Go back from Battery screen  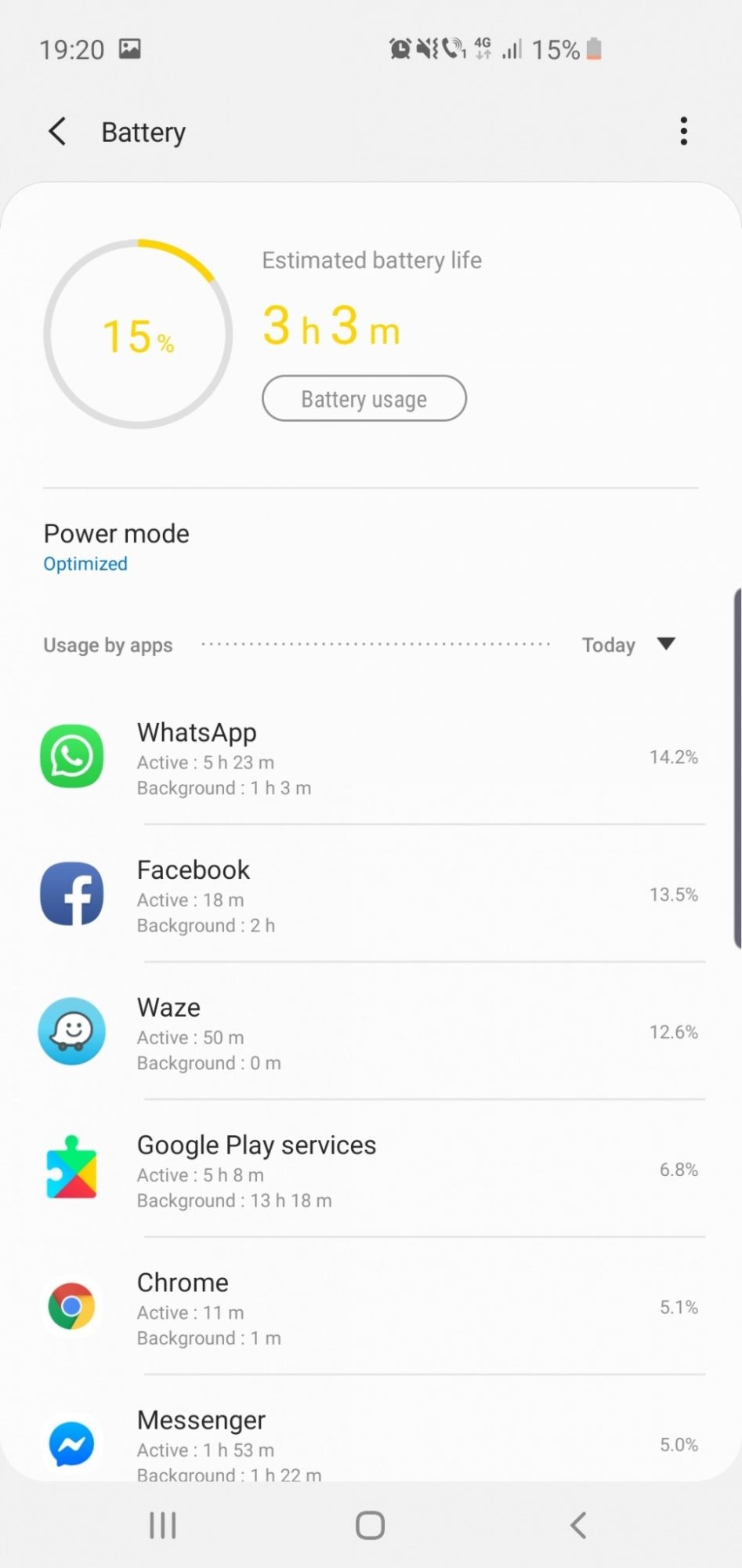(x=57, y=132)
